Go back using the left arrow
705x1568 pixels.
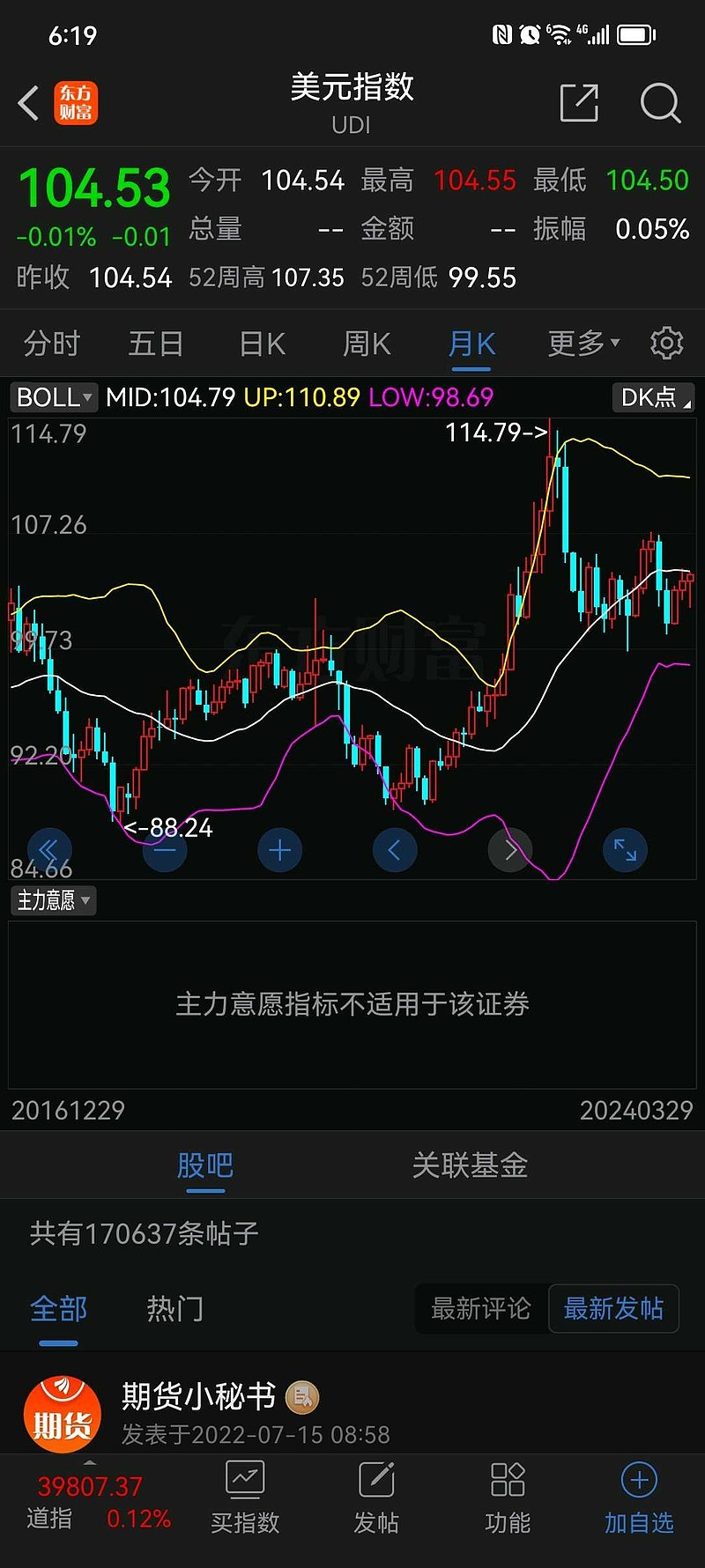27,103
